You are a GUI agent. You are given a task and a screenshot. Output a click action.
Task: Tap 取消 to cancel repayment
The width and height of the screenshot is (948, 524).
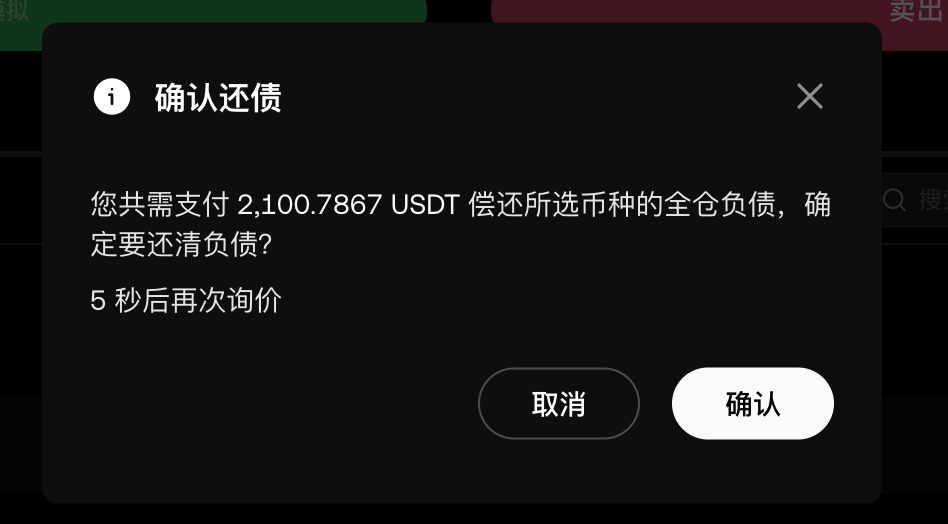coord(558,404)
